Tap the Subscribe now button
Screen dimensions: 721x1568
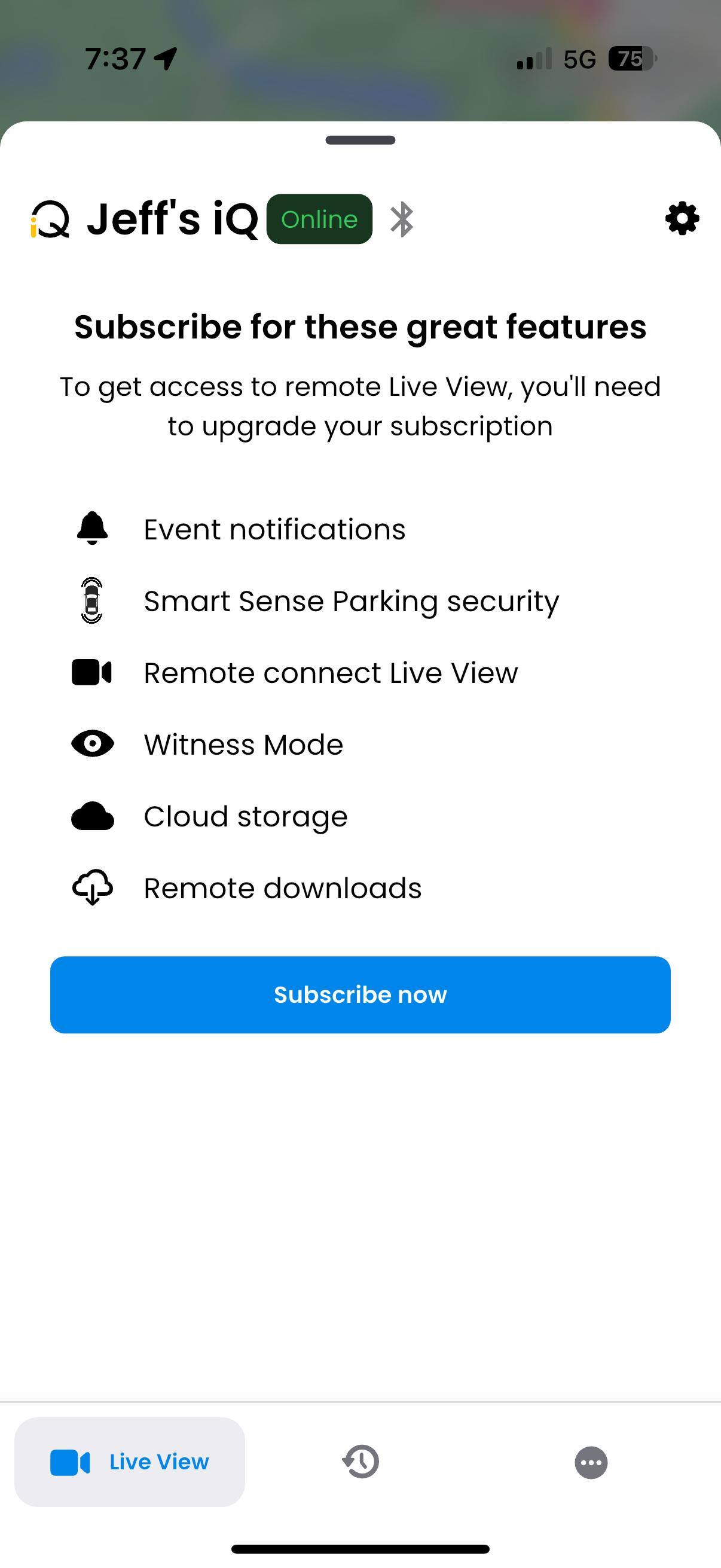(360, 994)
